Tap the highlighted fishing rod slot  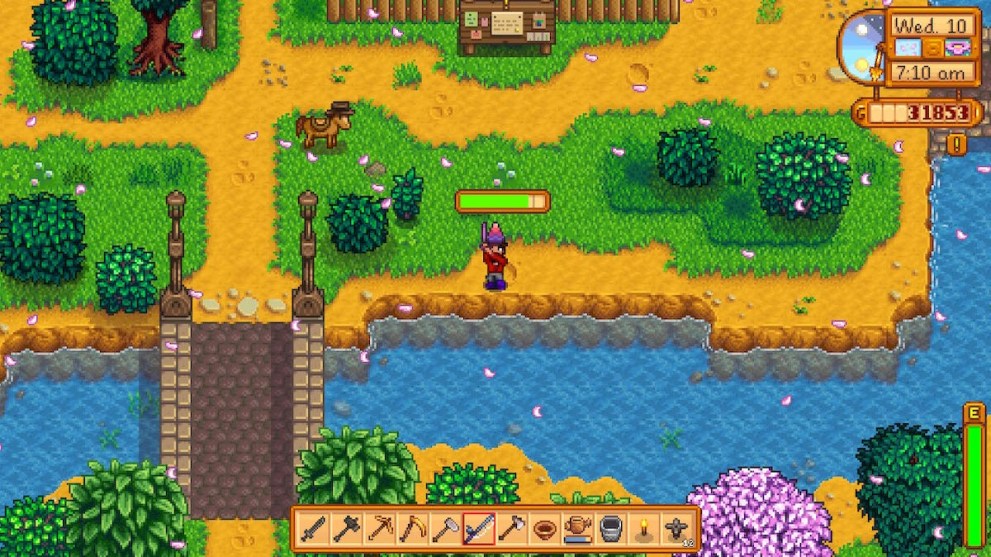(478, 529)
